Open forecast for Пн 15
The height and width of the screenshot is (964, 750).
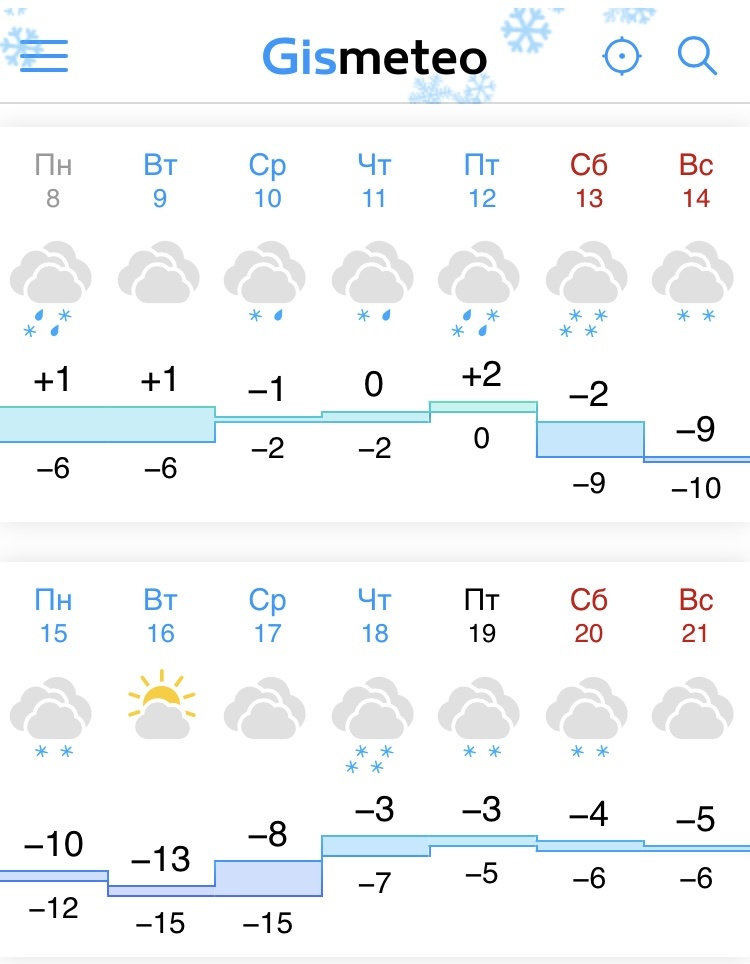click(53, 616)
